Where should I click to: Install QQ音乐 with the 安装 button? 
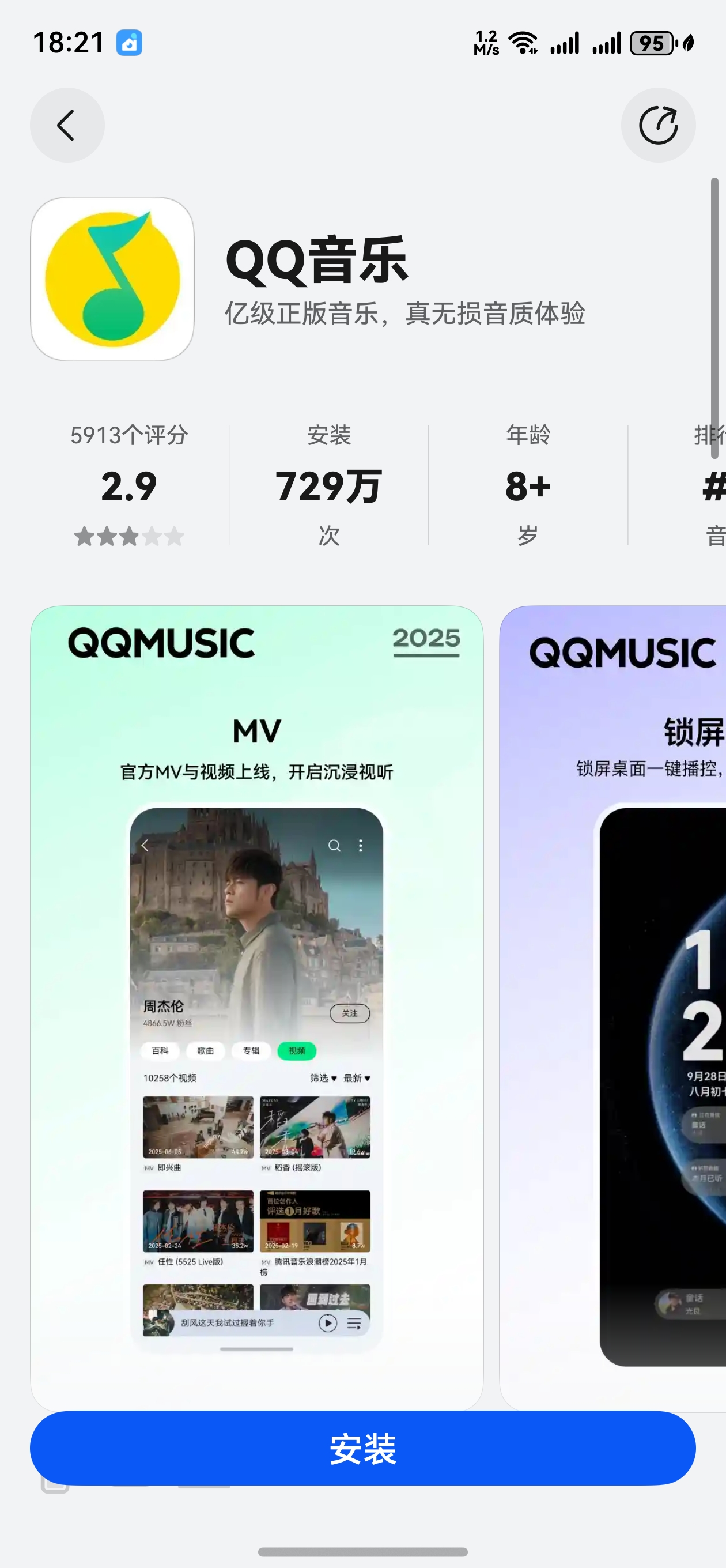coord(362,1448)
